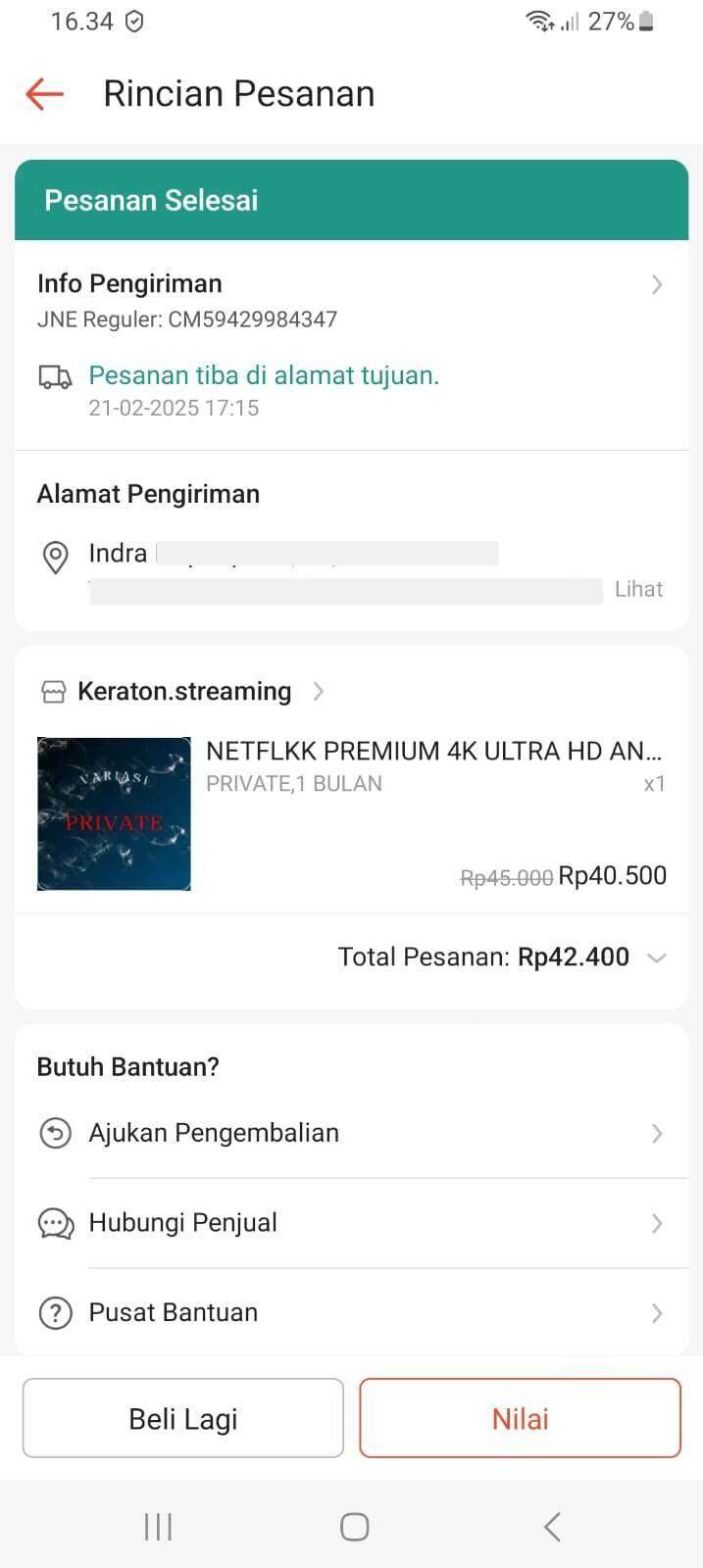The height and width of the screenshot is (1568, 703).
Task: Select Ajukan Pengembalian to request a refund
Action: point(351,1133)
